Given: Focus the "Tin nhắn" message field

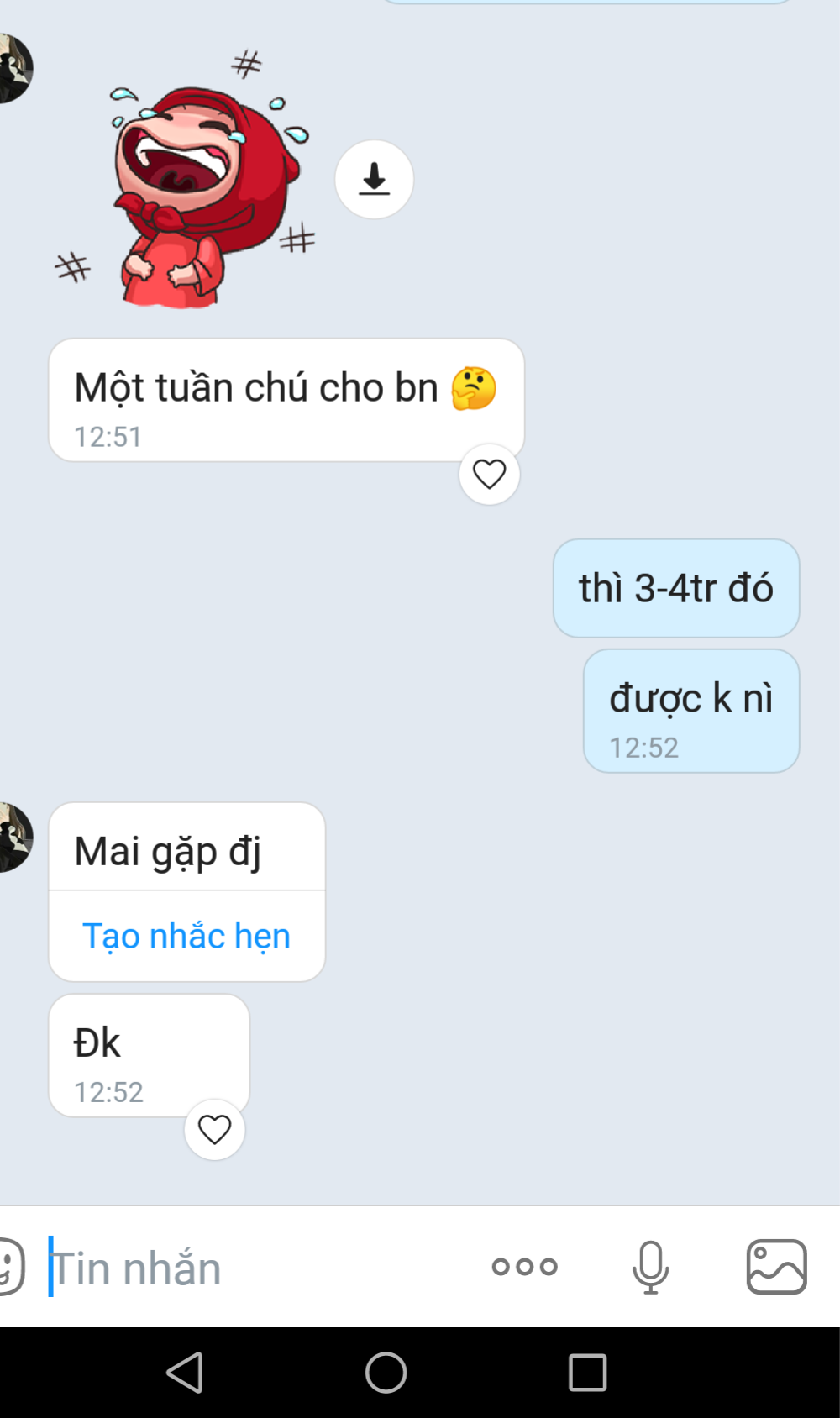Looking at the screenshot, I should coord(252,1268).
